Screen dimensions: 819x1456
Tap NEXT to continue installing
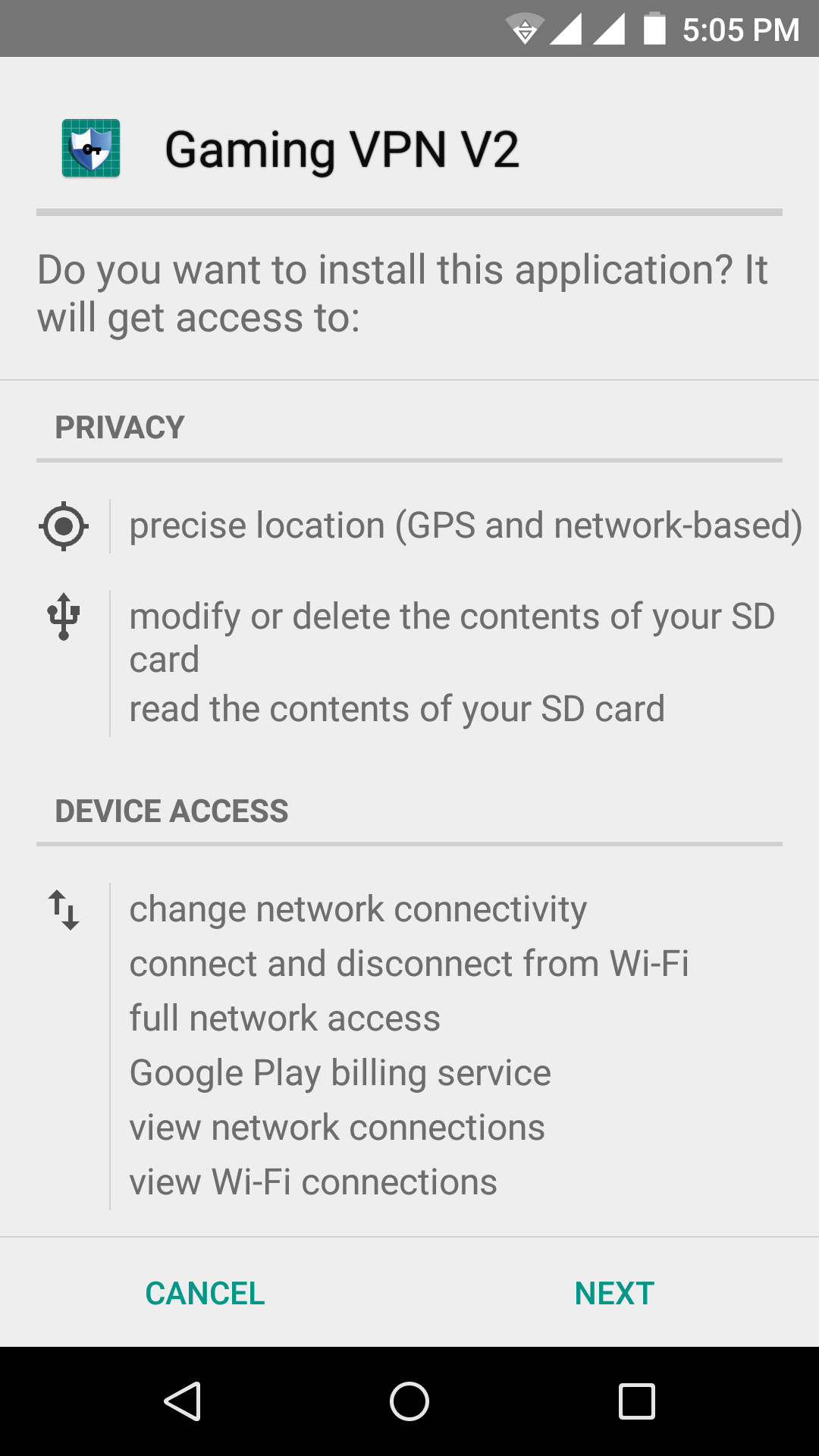614,1294
